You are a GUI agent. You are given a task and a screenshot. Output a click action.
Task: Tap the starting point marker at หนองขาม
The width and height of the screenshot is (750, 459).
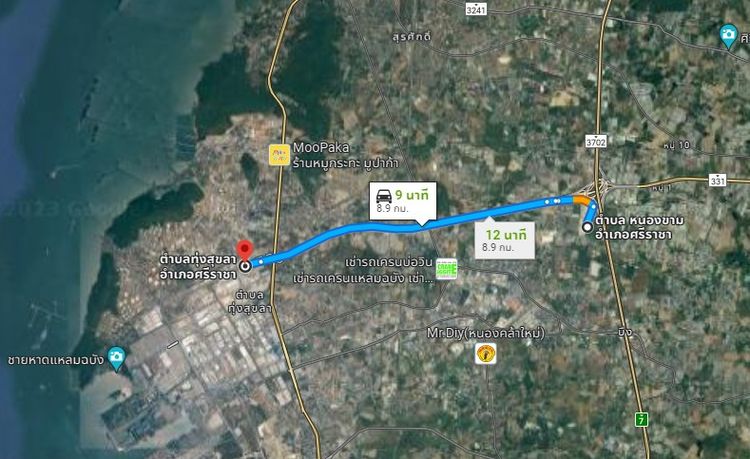(x=587, y=228)
